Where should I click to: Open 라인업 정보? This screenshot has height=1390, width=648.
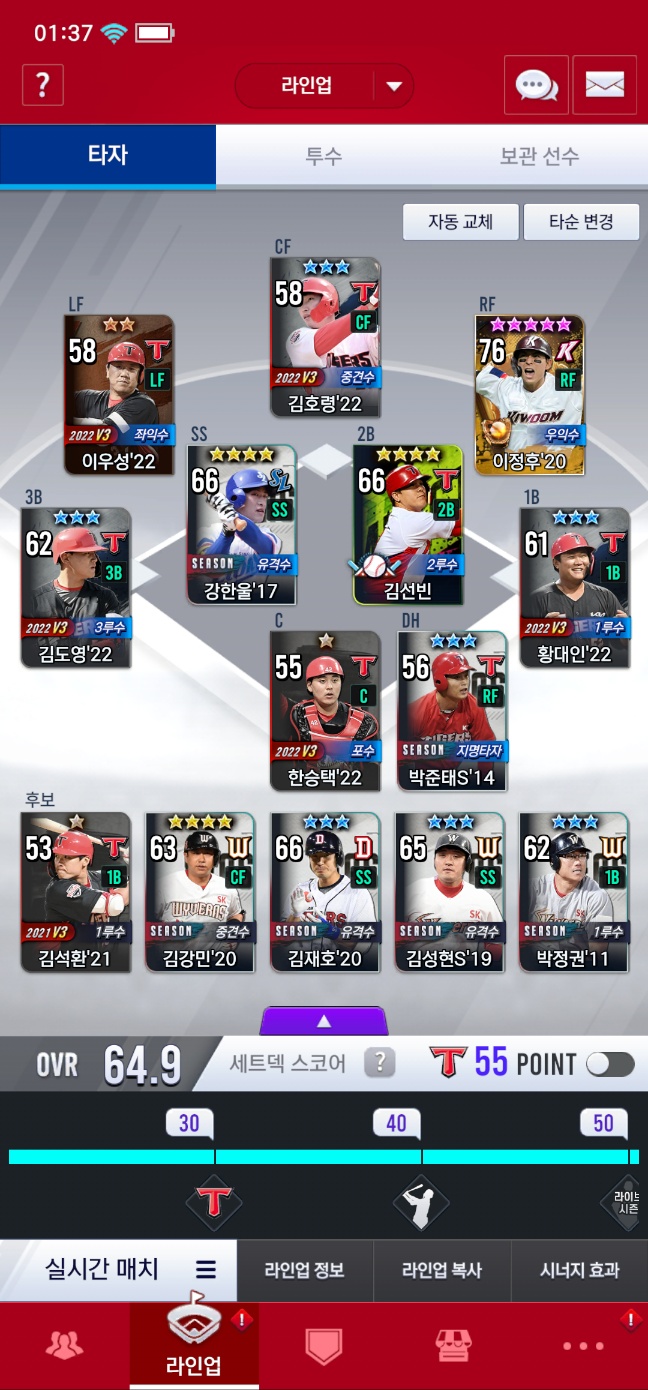[x=304, y=1270]
